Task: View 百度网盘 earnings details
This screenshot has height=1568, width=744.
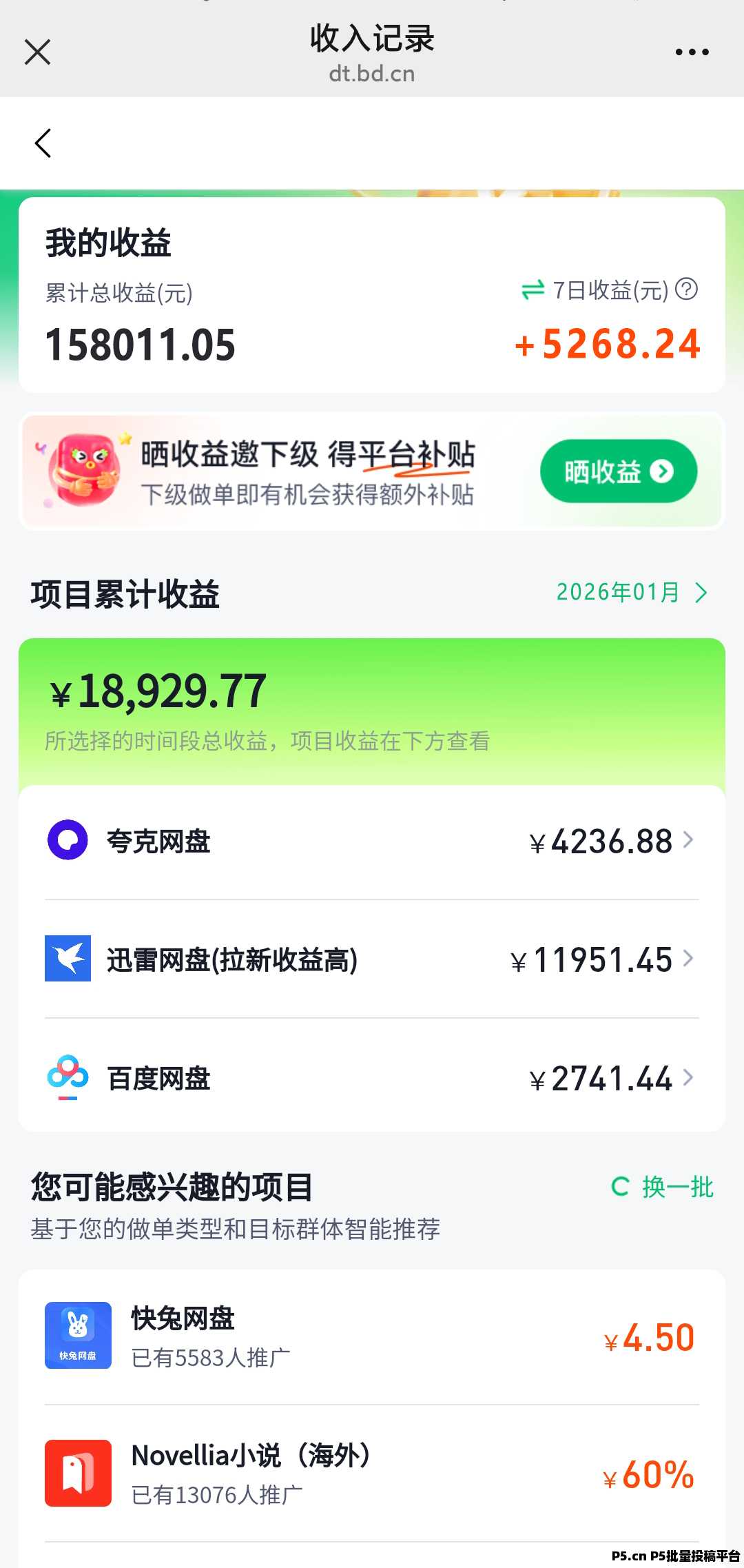Action: 372,1078
